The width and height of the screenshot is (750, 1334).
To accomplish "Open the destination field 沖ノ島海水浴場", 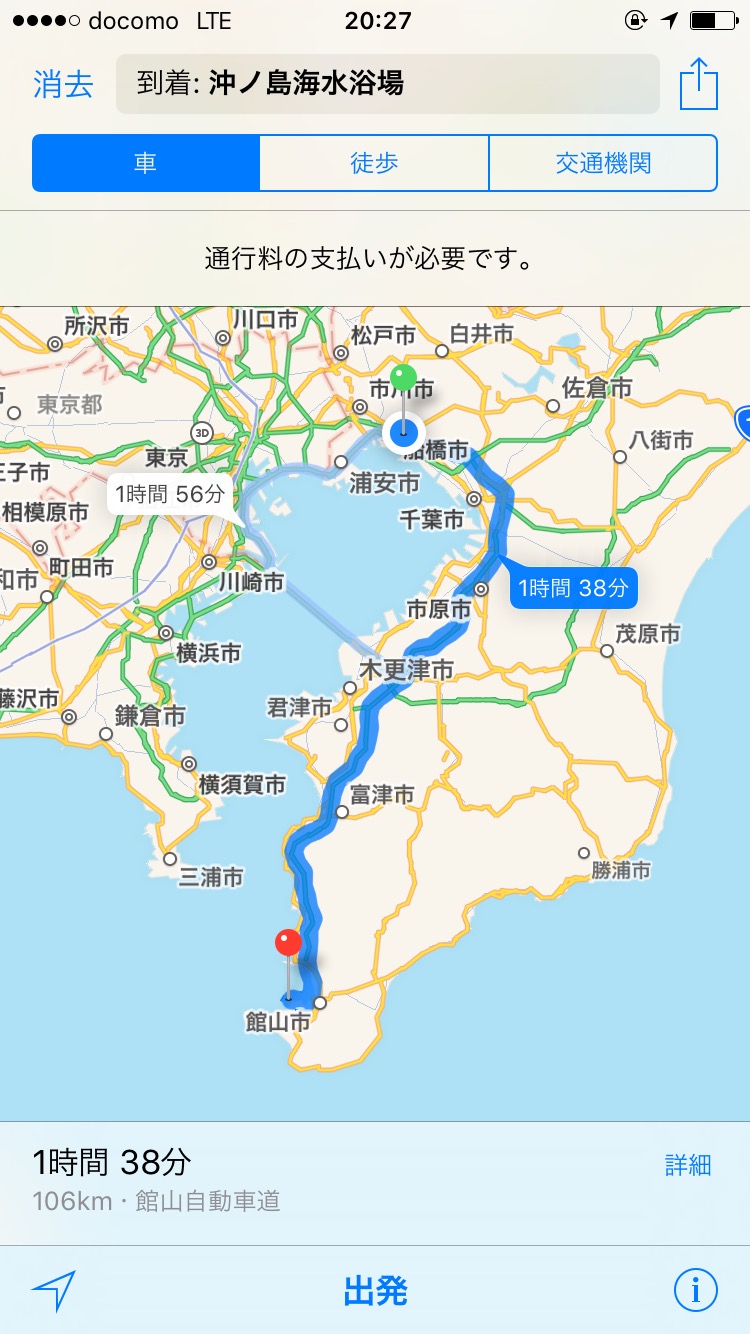I will tap(388, 84).
